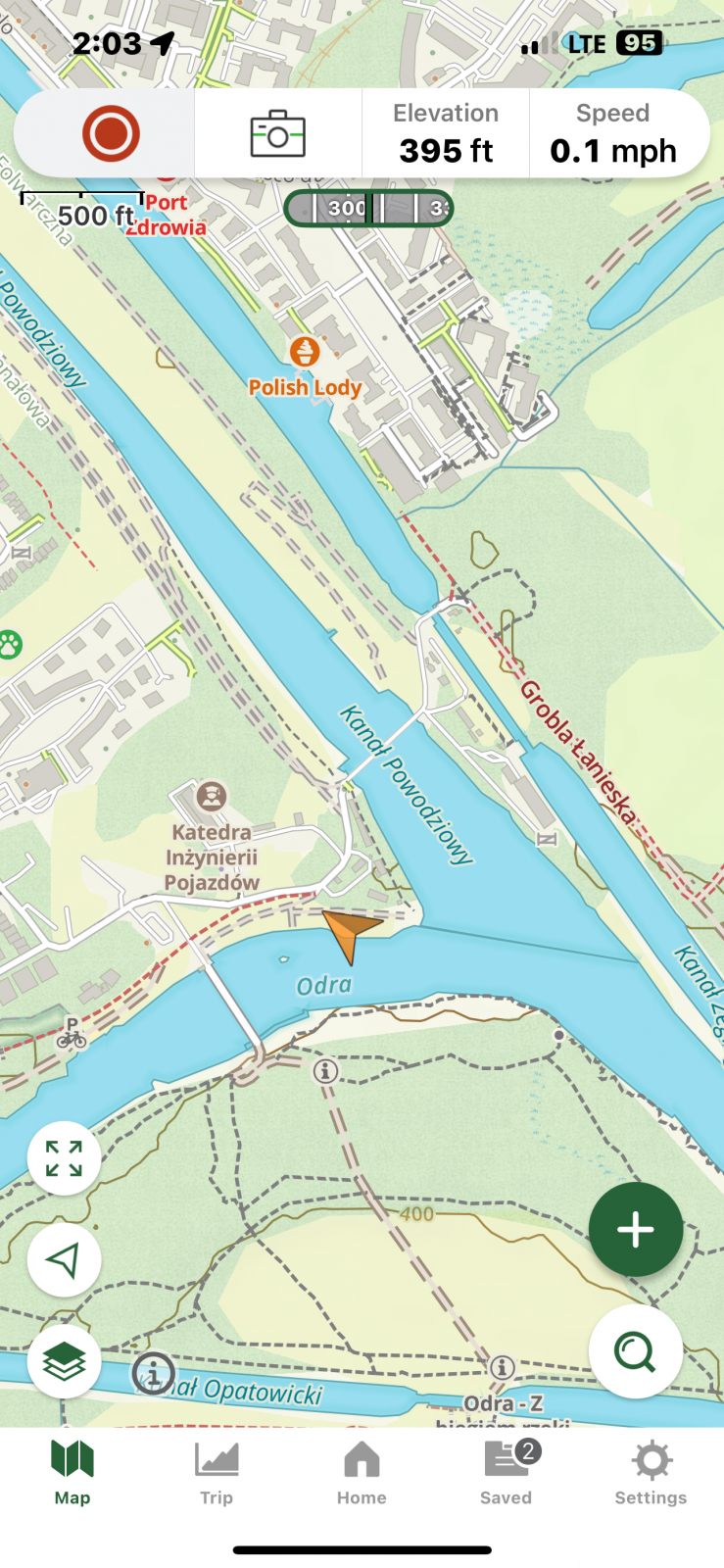Screen dimensions: 724x1568
Task: Tap the Katedra Inżynierii Pojazdów marker
Action: (211, 796)
